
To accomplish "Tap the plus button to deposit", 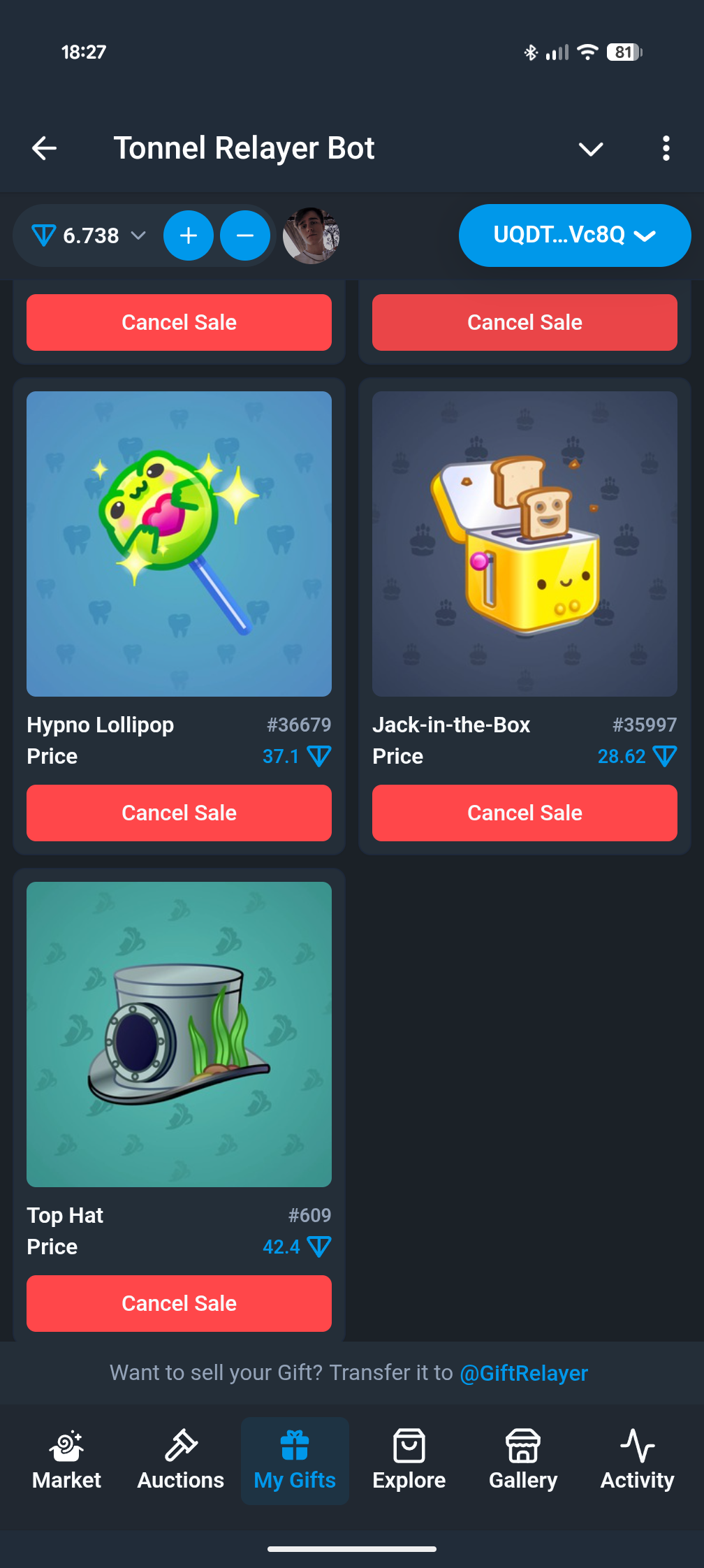I will click(189, 235).
